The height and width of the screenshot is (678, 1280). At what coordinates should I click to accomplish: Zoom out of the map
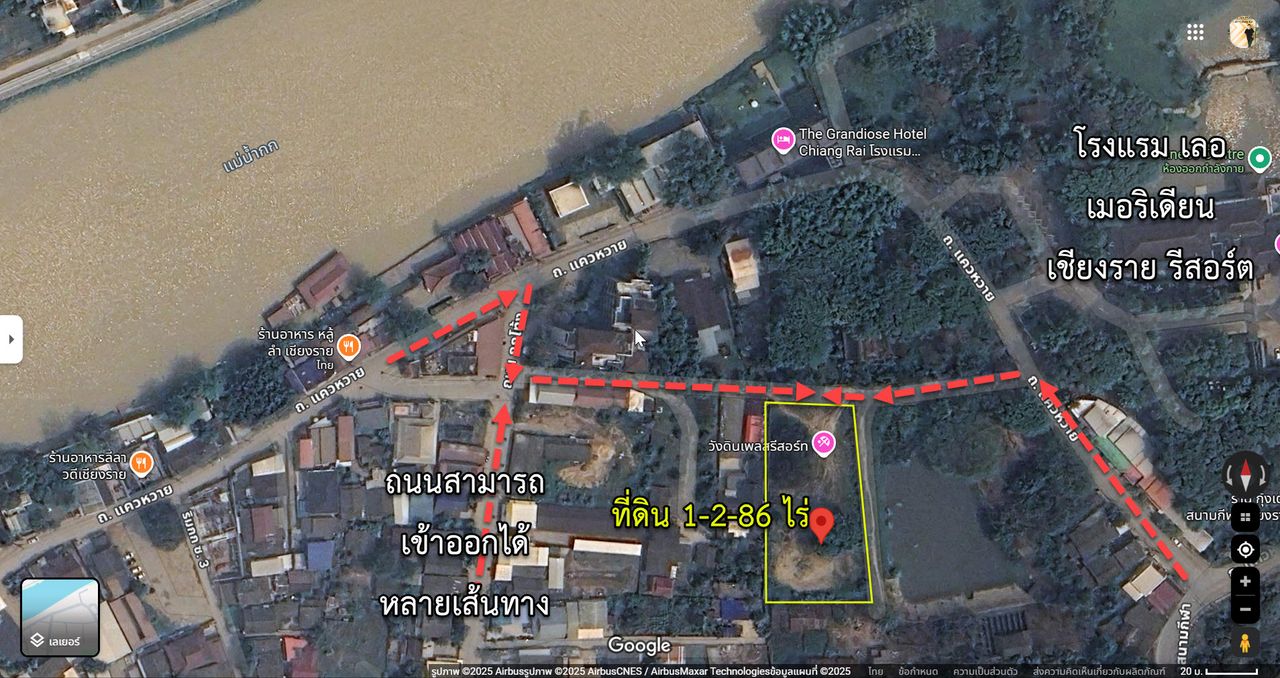[1246, 608]
